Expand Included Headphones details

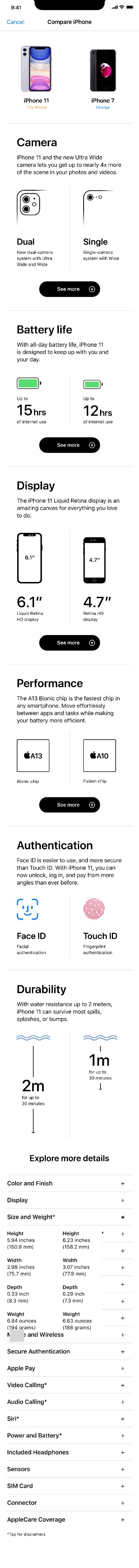pyautogui.click(x=69, y=1452)
